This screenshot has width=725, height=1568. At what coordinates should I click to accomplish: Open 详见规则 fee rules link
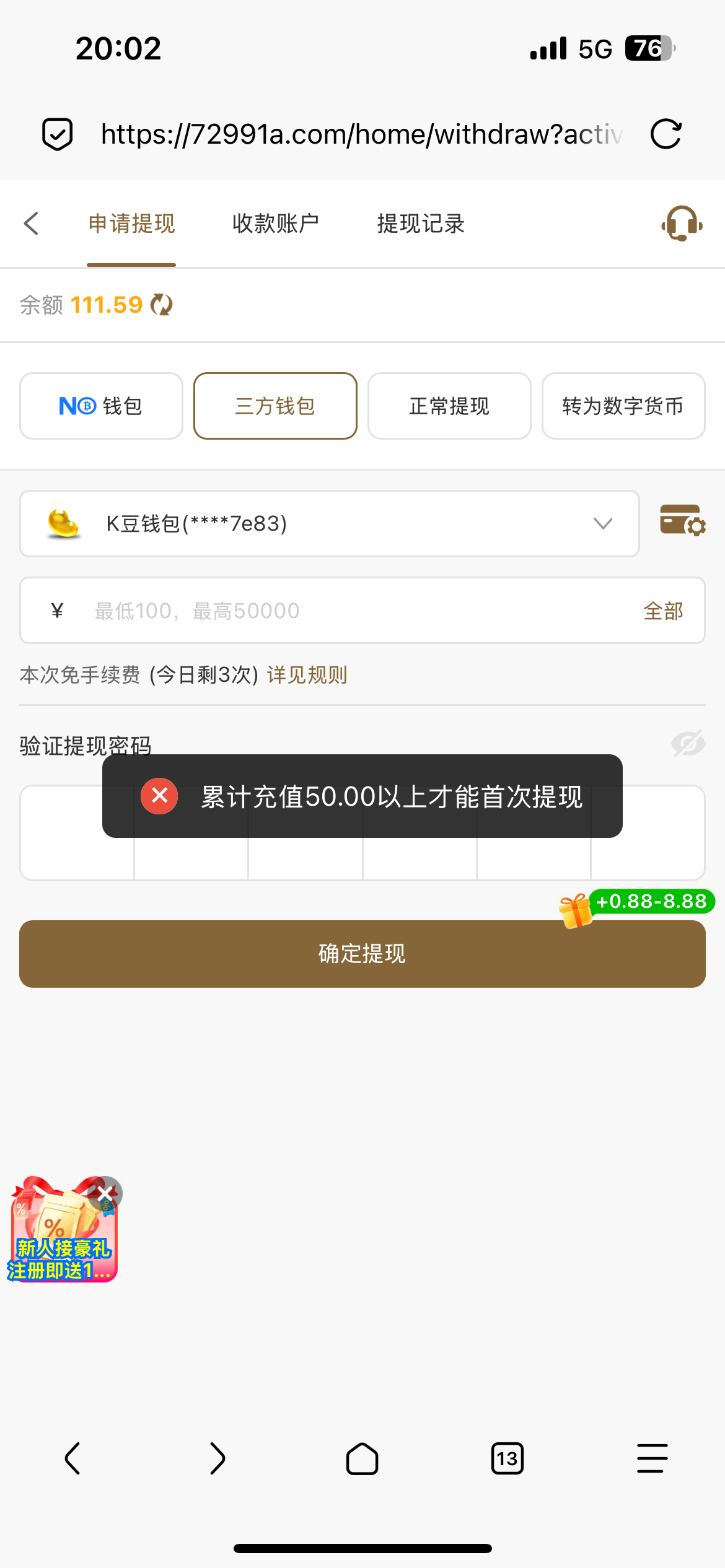[x=307, y=674]
